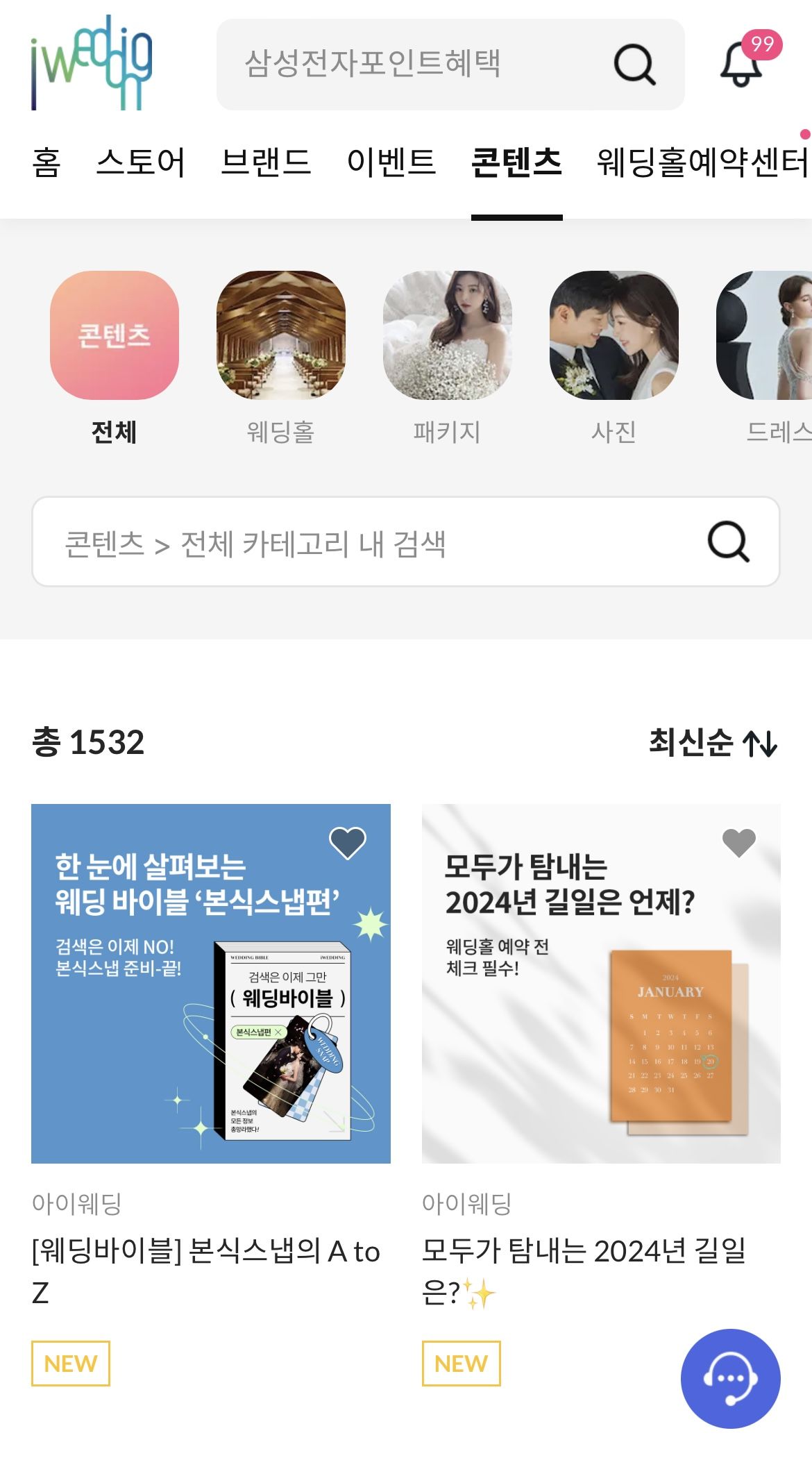
Task: Change sort order from 최신순
Action: [x=712, y=742]
